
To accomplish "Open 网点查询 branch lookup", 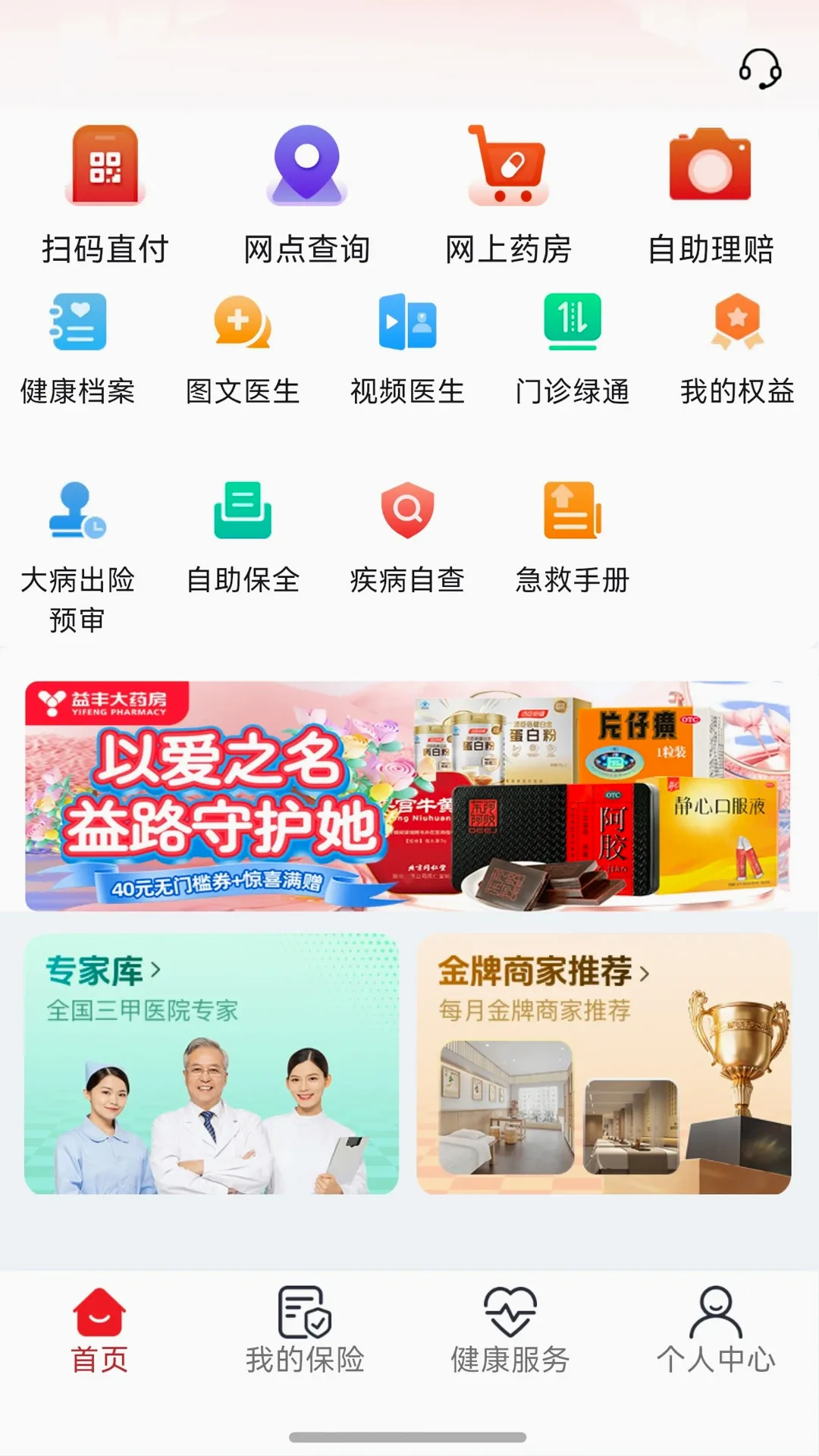I will 306,195.
